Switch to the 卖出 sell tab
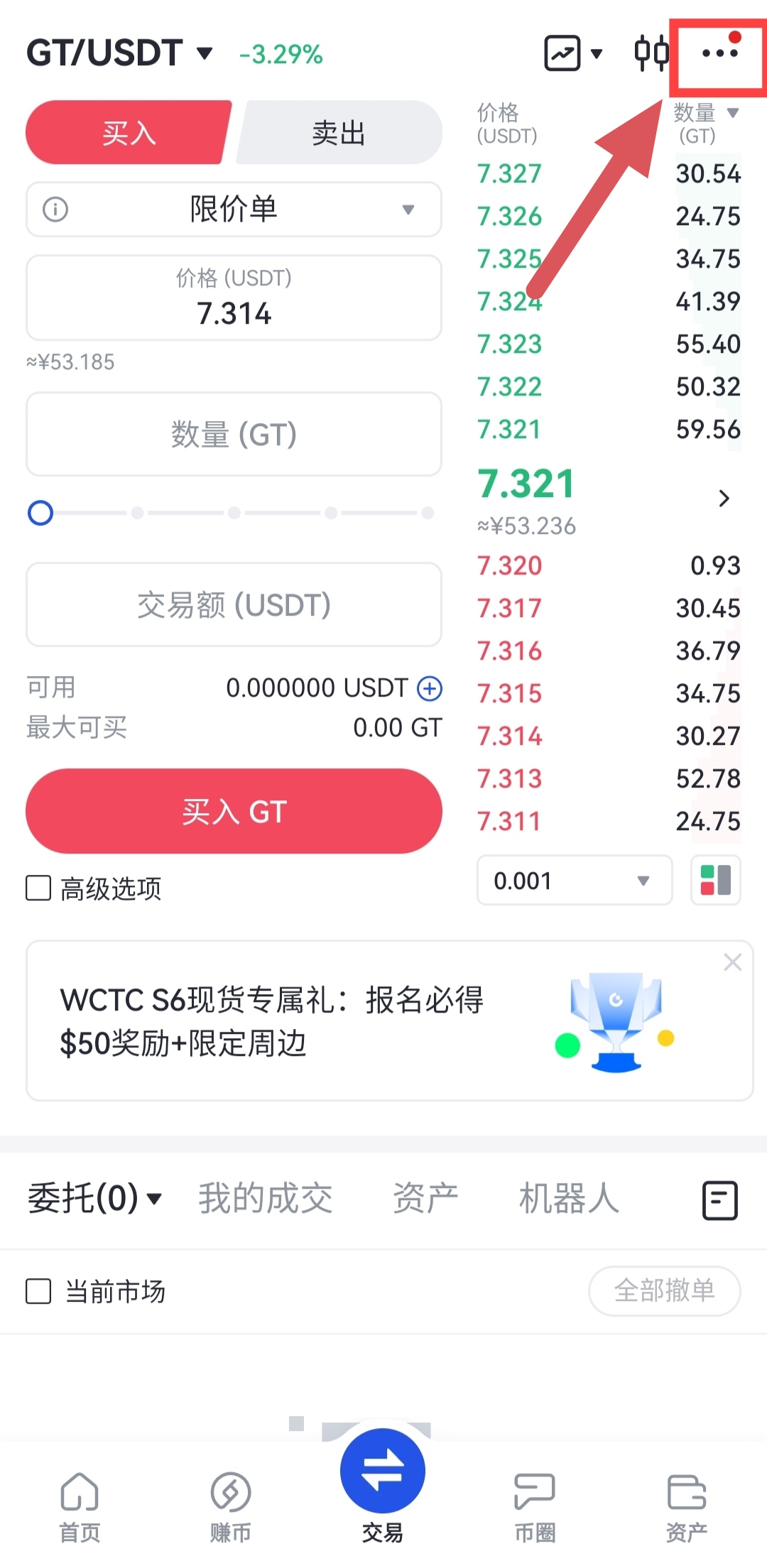This screenshot has width=767, height=1568. click(339, 133)
